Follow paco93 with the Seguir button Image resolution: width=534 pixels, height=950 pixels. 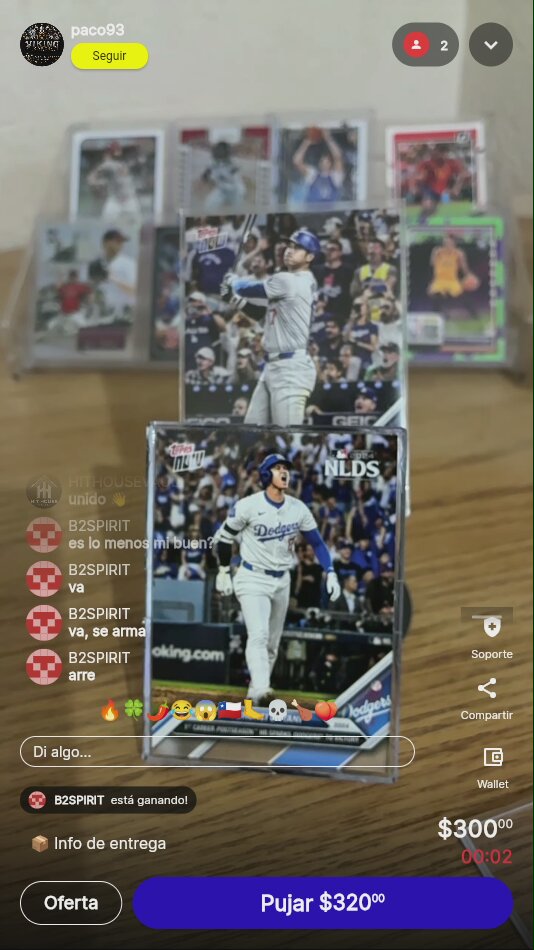tap(109, 56)
